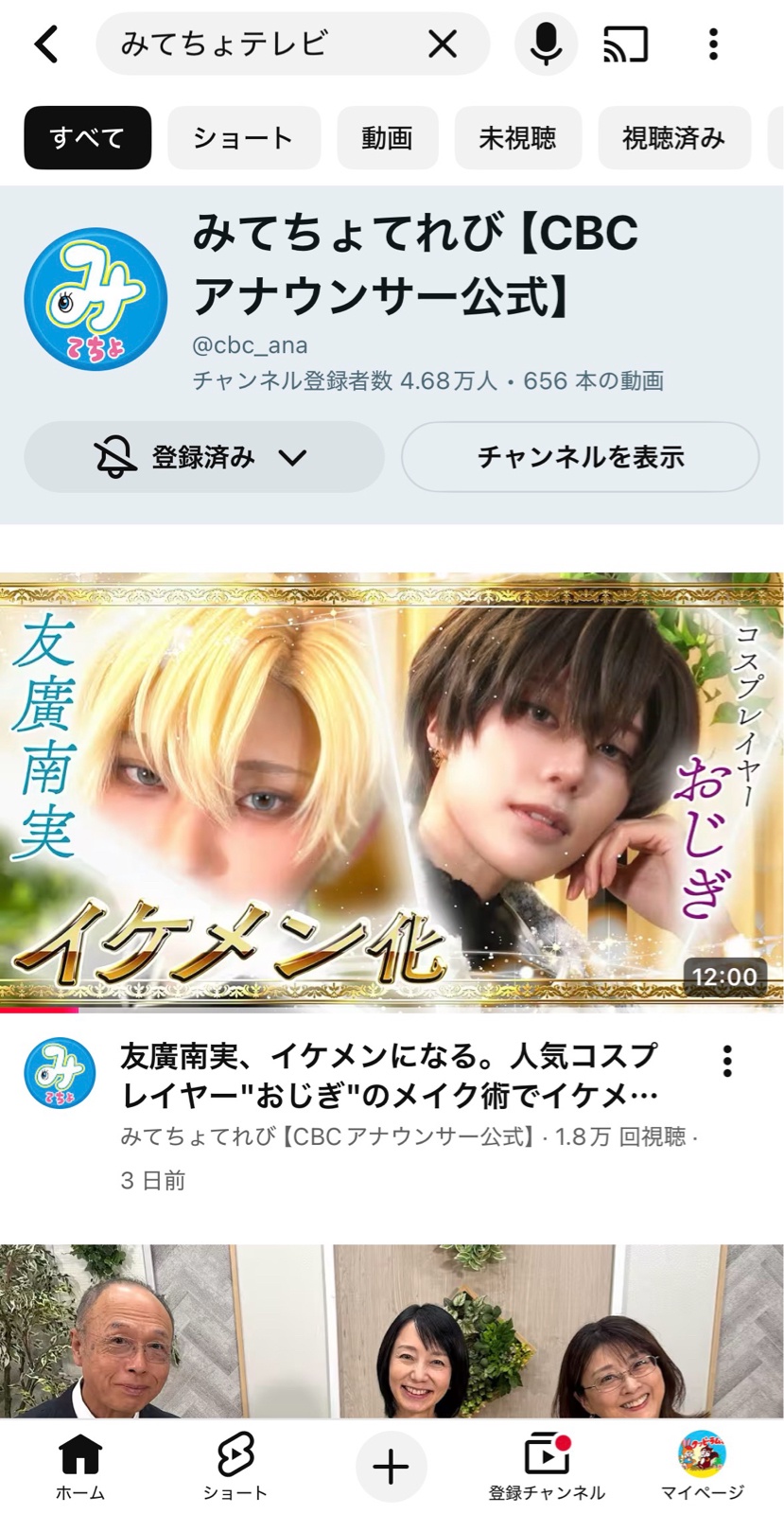The width and height of the screenshot is (784, 1514).
Task: Open the top overflow menu
Action: [x=713, y=44]
